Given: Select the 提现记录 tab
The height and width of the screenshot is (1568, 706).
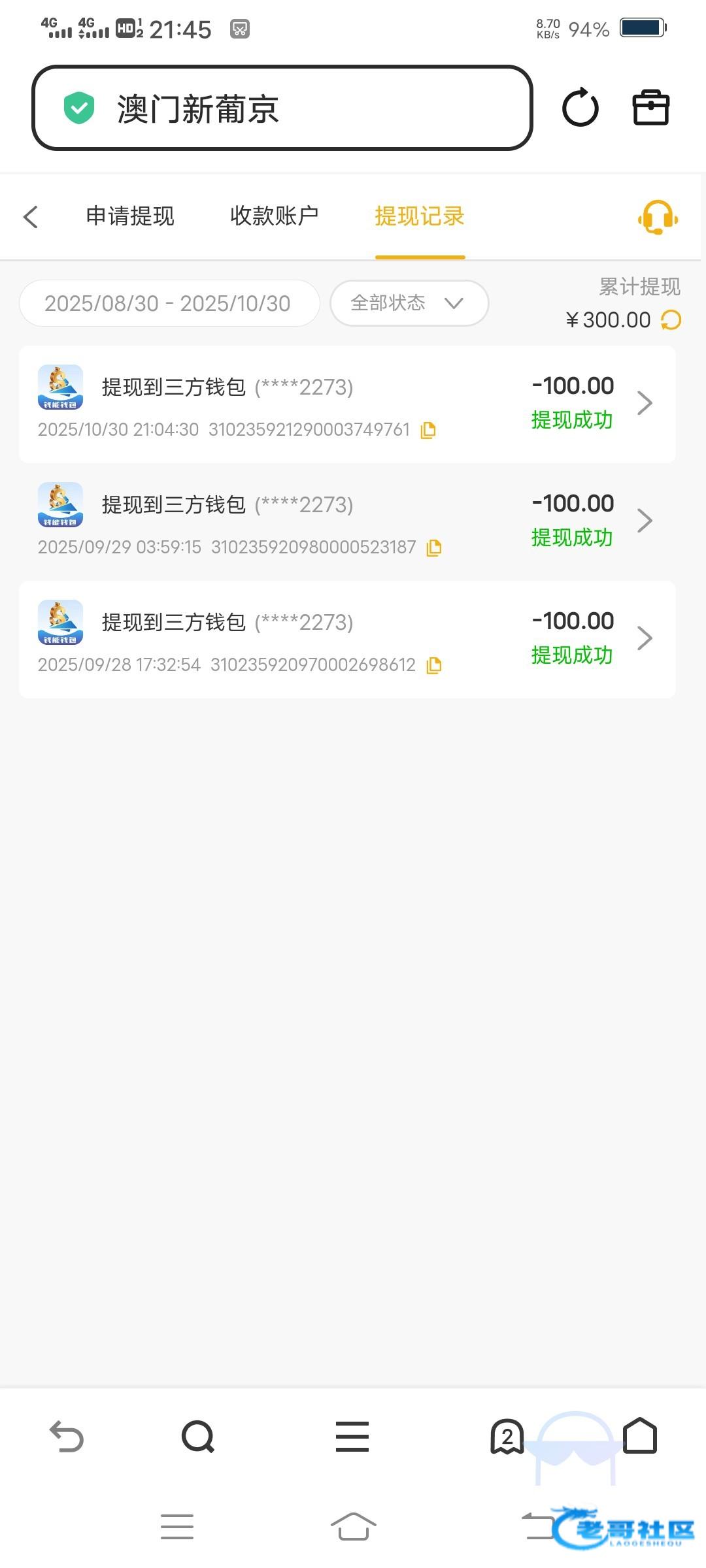Looking at the screenshot, I should [x=419, y=216].
